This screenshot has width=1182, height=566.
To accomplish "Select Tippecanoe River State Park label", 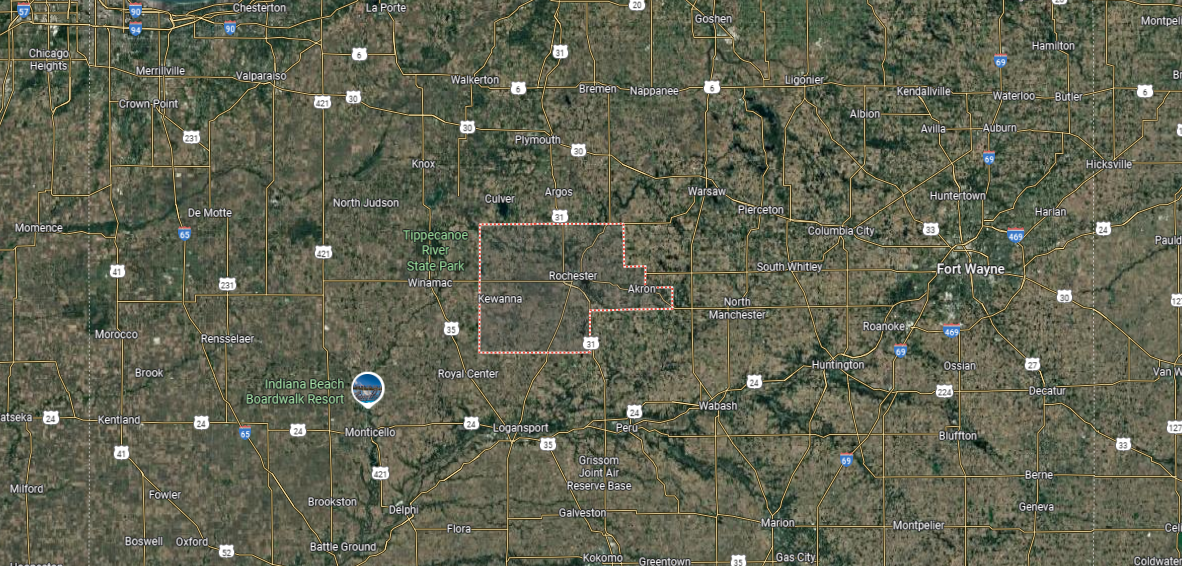I will (435, 250).
